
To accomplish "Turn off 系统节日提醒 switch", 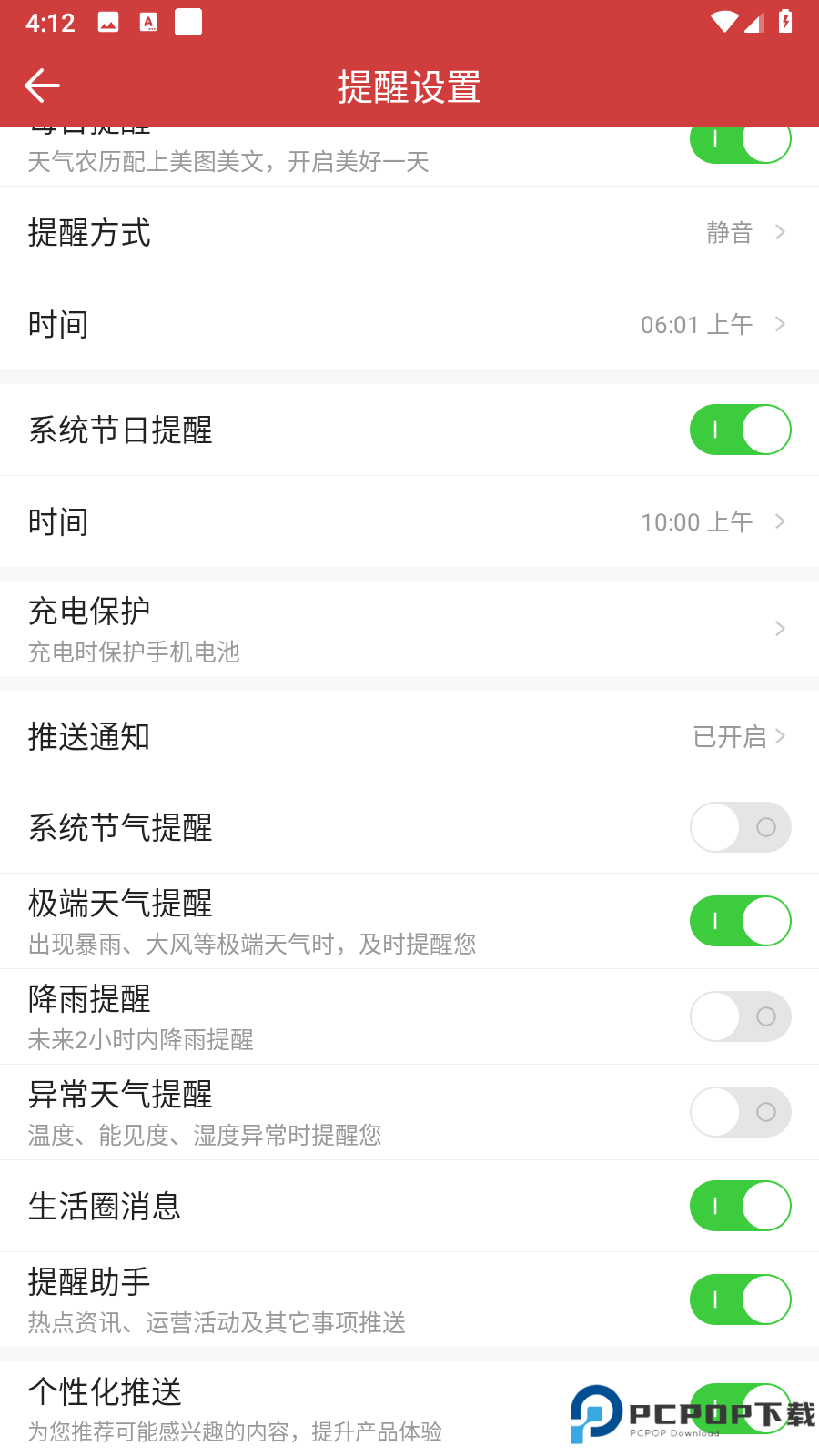I will (740, 430).
